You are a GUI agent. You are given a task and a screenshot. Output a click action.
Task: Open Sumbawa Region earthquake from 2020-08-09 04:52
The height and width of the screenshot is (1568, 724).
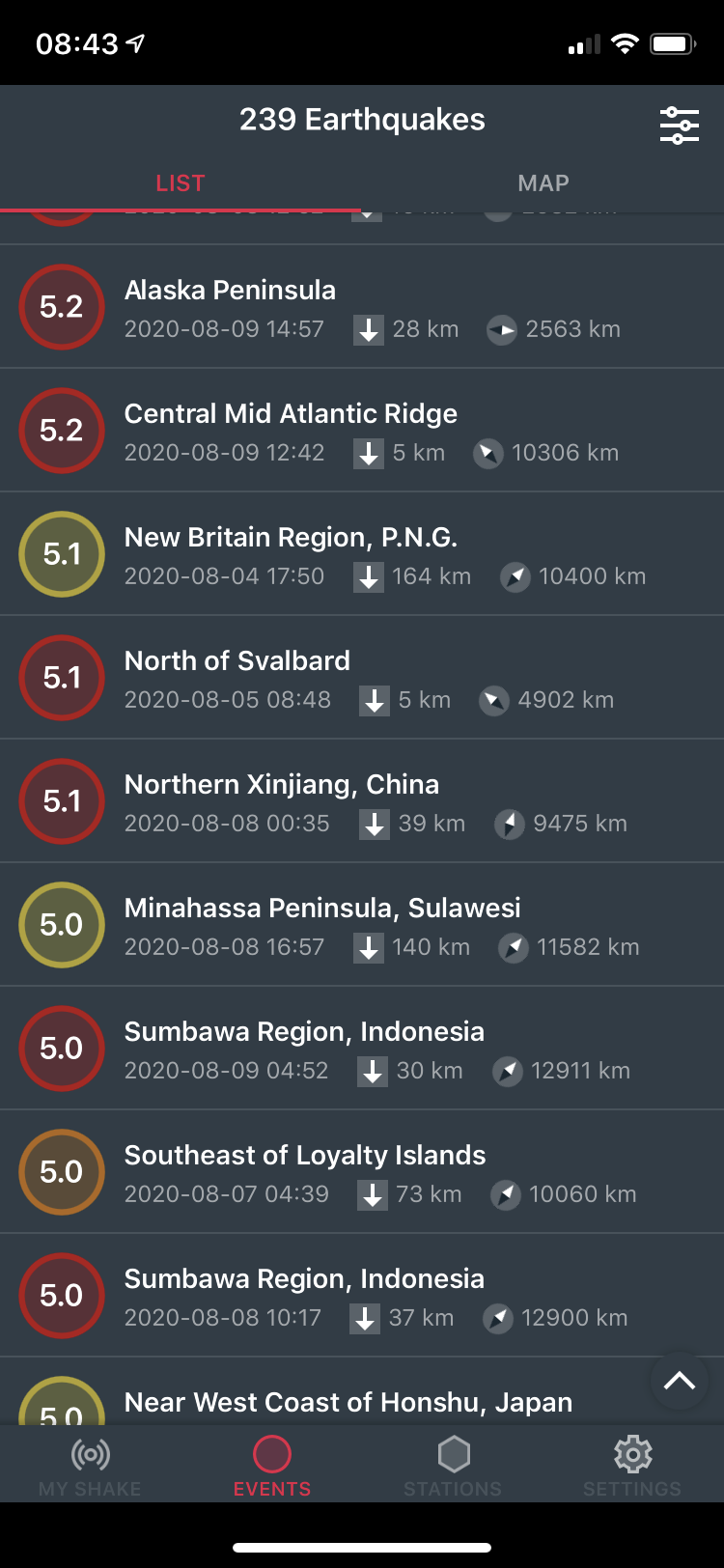click(x=362, y=1049)
